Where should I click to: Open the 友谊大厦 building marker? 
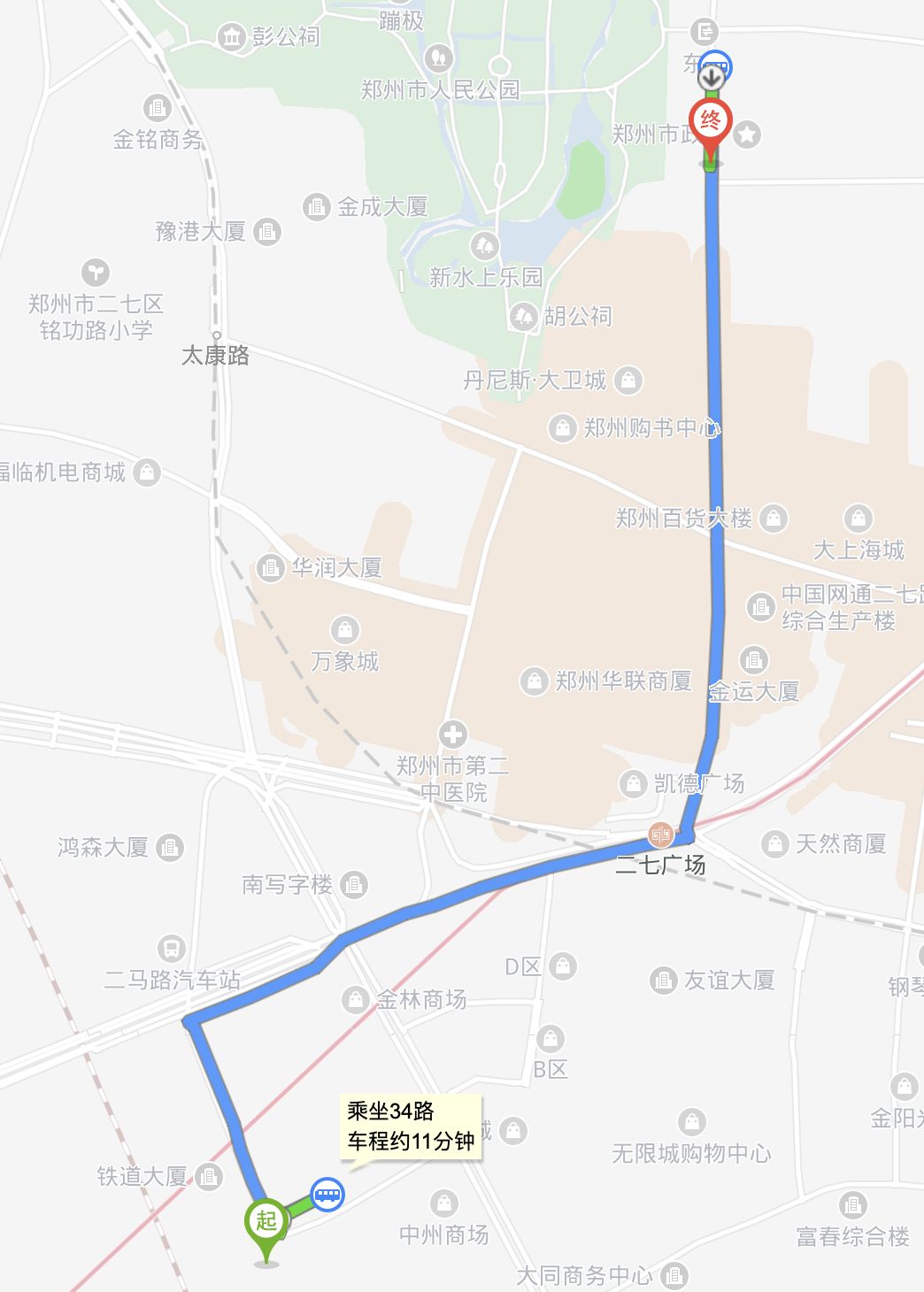[x=663, y=980]
